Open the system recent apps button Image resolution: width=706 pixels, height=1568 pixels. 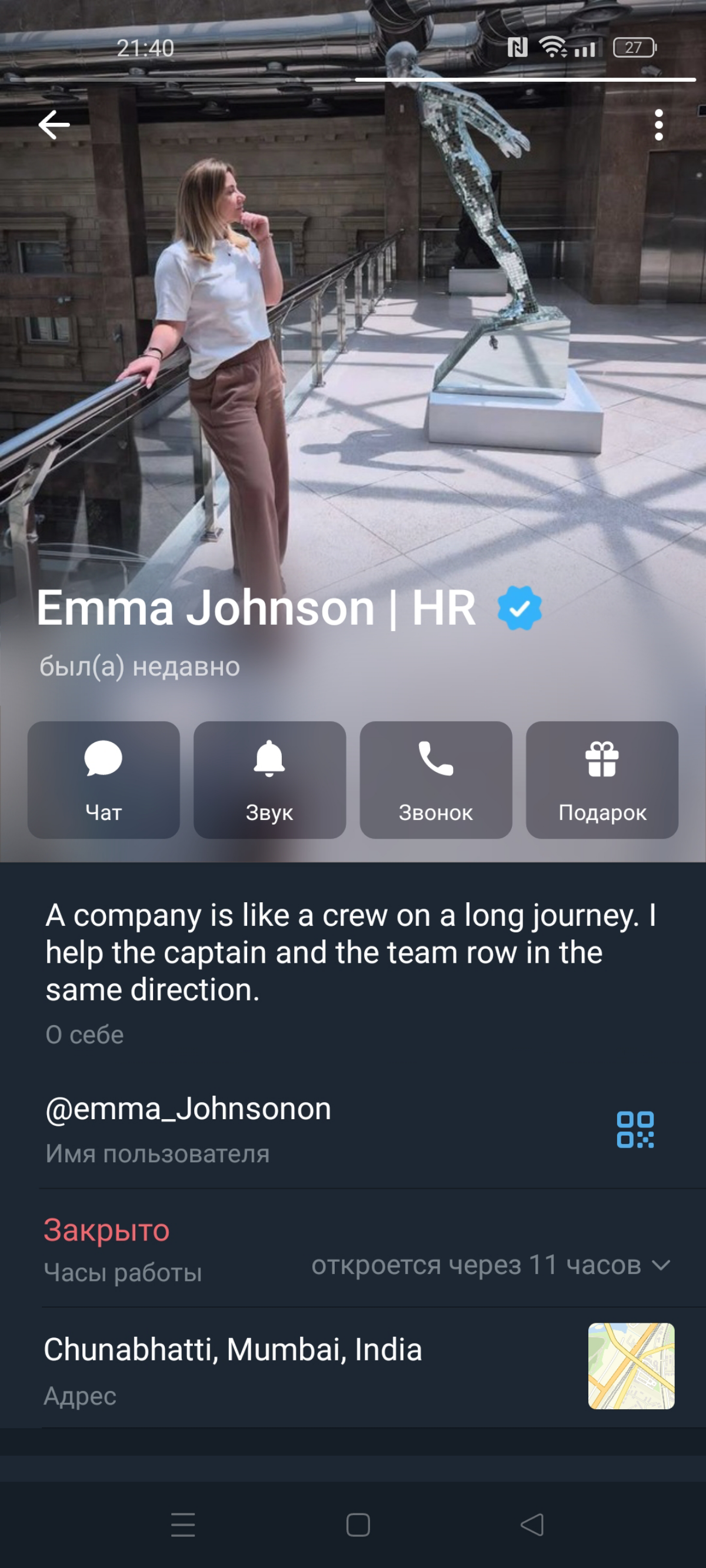click(x=183, y=1525)
